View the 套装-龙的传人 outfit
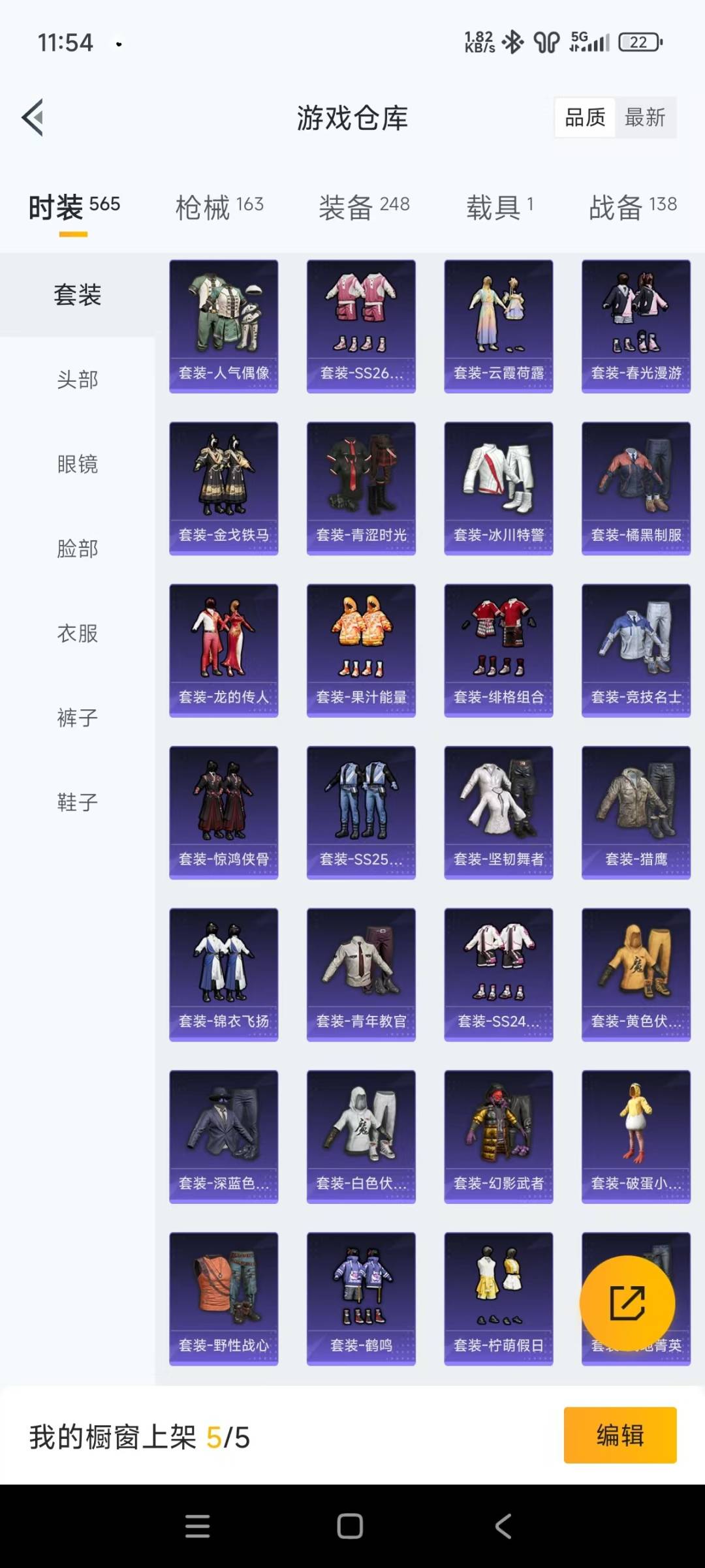Screen dimensions: 705x1568 [224, 651]
